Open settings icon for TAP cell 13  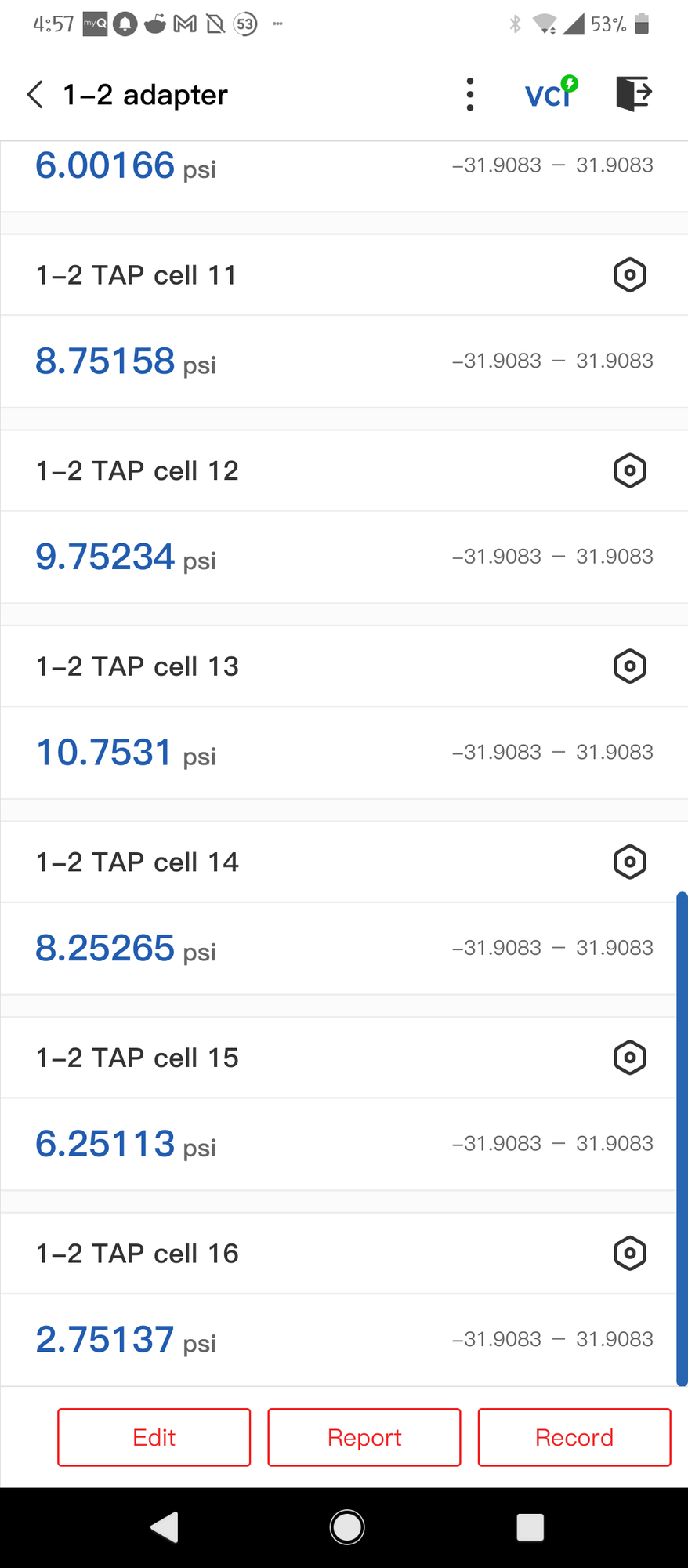(x=629, y=666)
